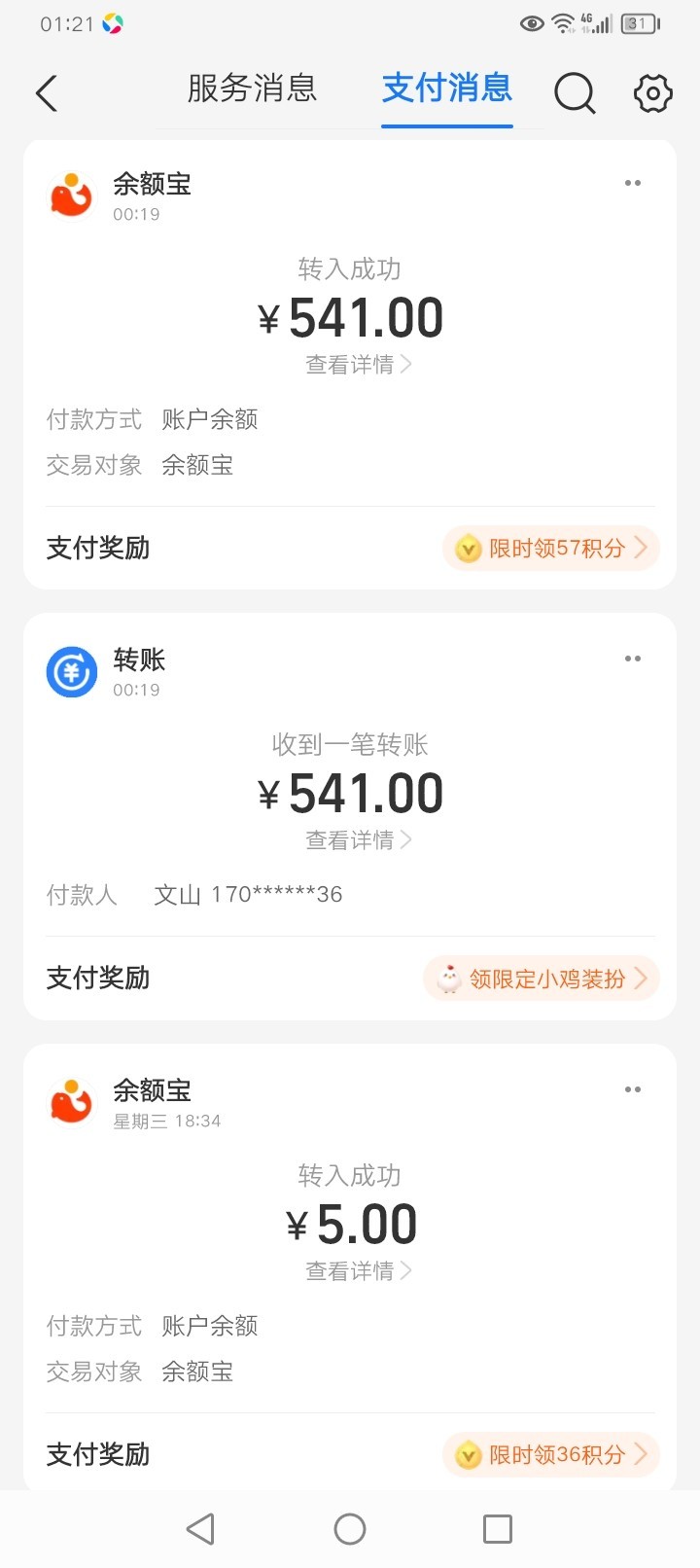Open the search magnifier icon
The height and width of the screenshot is (1568, 700).
[574, 94]
